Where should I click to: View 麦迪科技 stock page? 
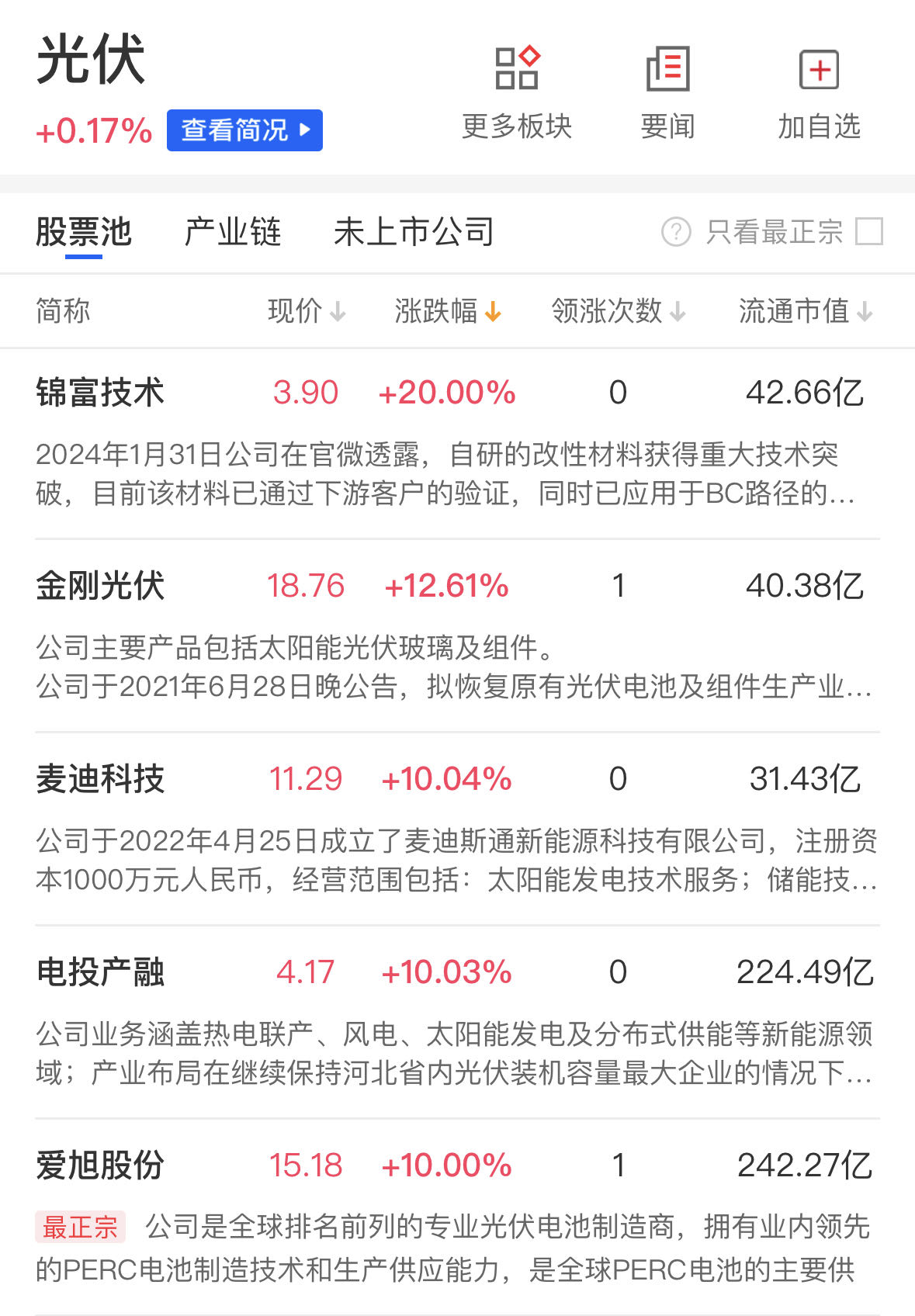(100, 779)
